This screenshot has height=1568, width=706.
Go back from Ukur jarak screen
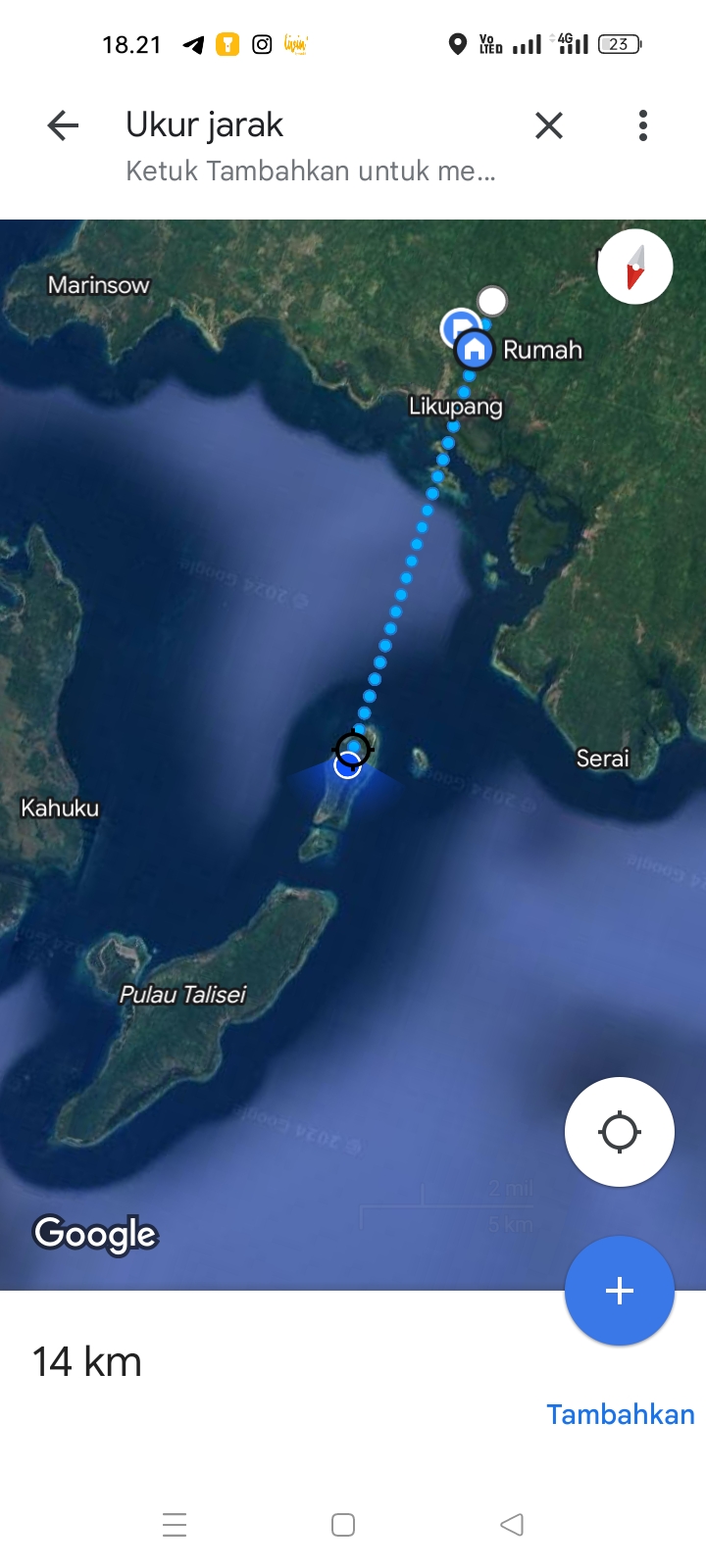63,125
